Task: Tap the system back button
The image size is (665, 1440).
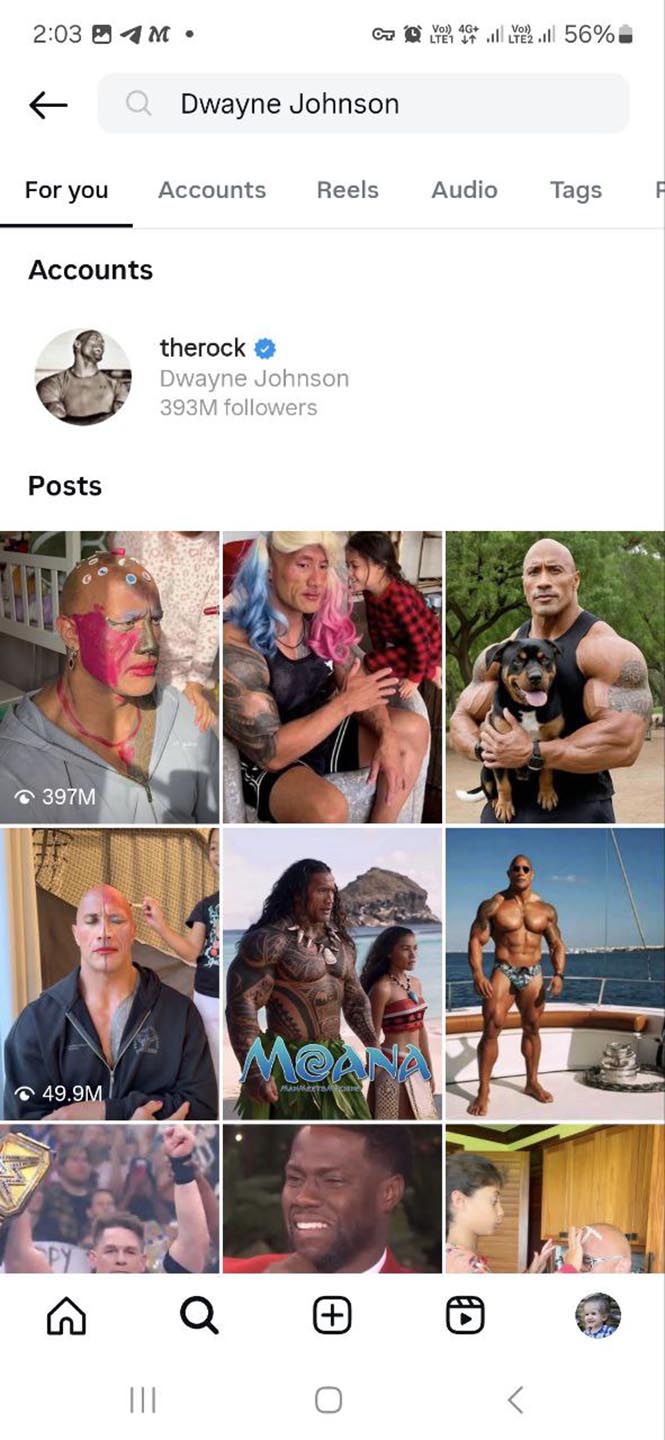Action: [515, 1400]
